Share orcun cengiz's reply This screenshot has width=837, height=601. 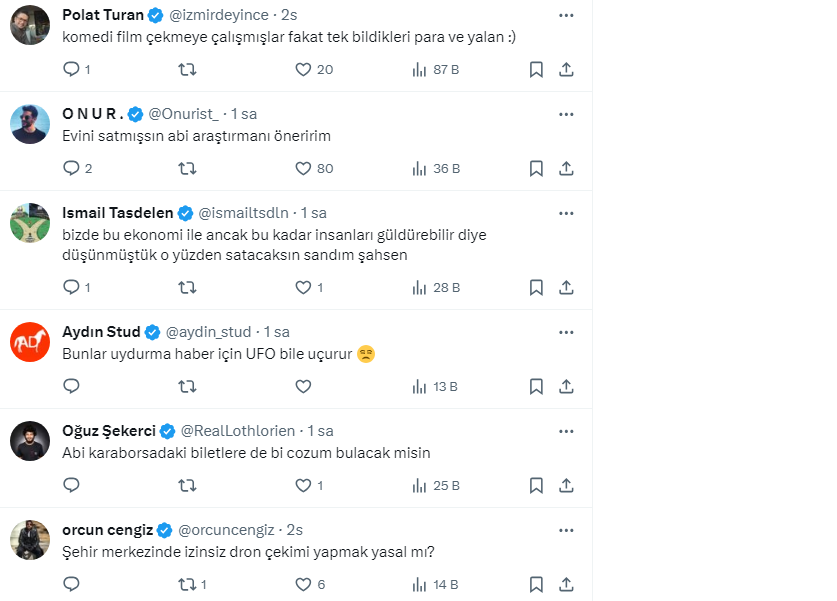[x=566, y=585]
